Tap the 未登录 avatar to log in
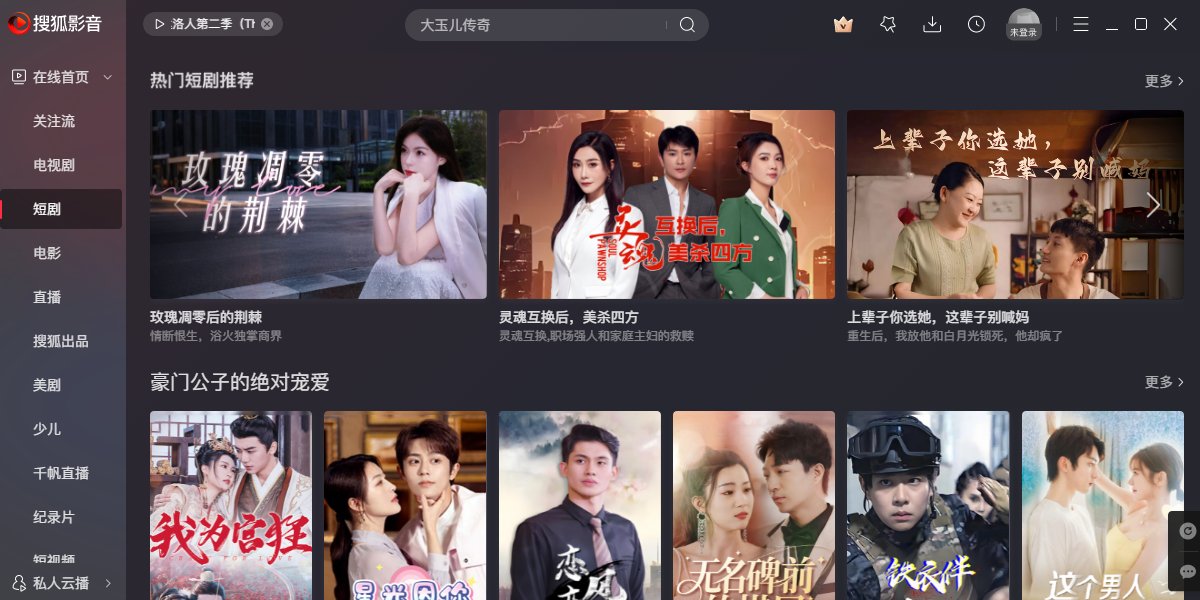This screenshot has width=1200, height=600. 1023,24
